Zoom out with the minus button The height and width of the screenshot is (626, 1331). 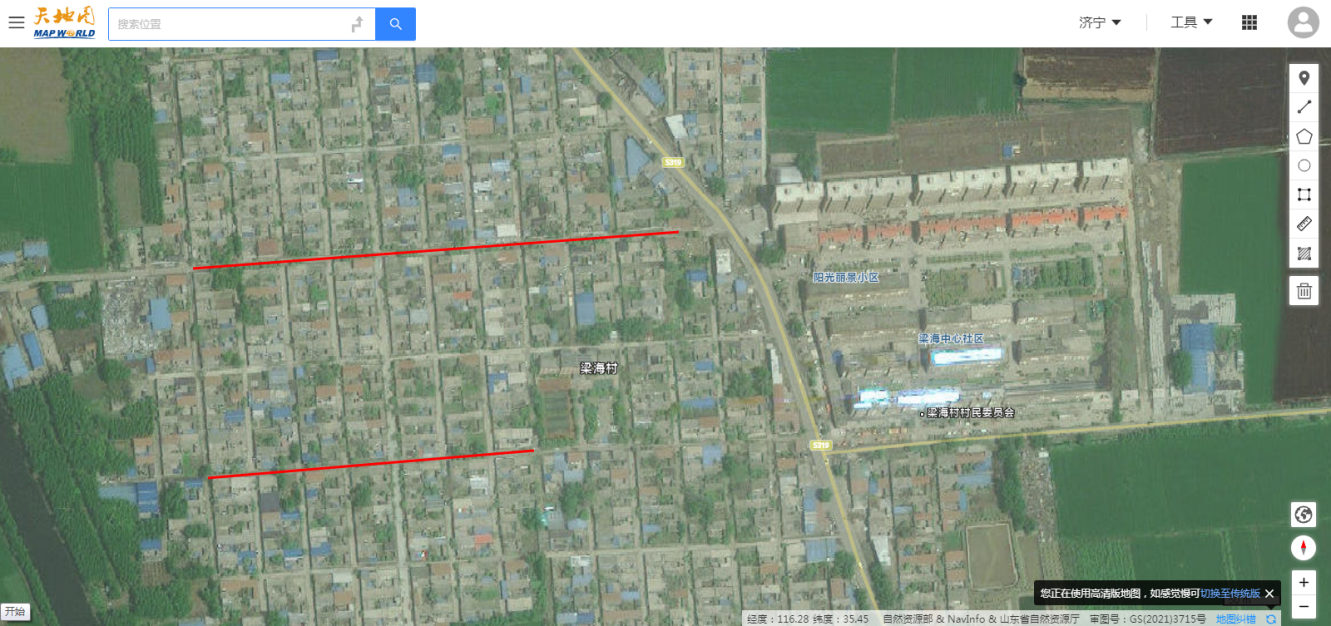point(1303,606)
